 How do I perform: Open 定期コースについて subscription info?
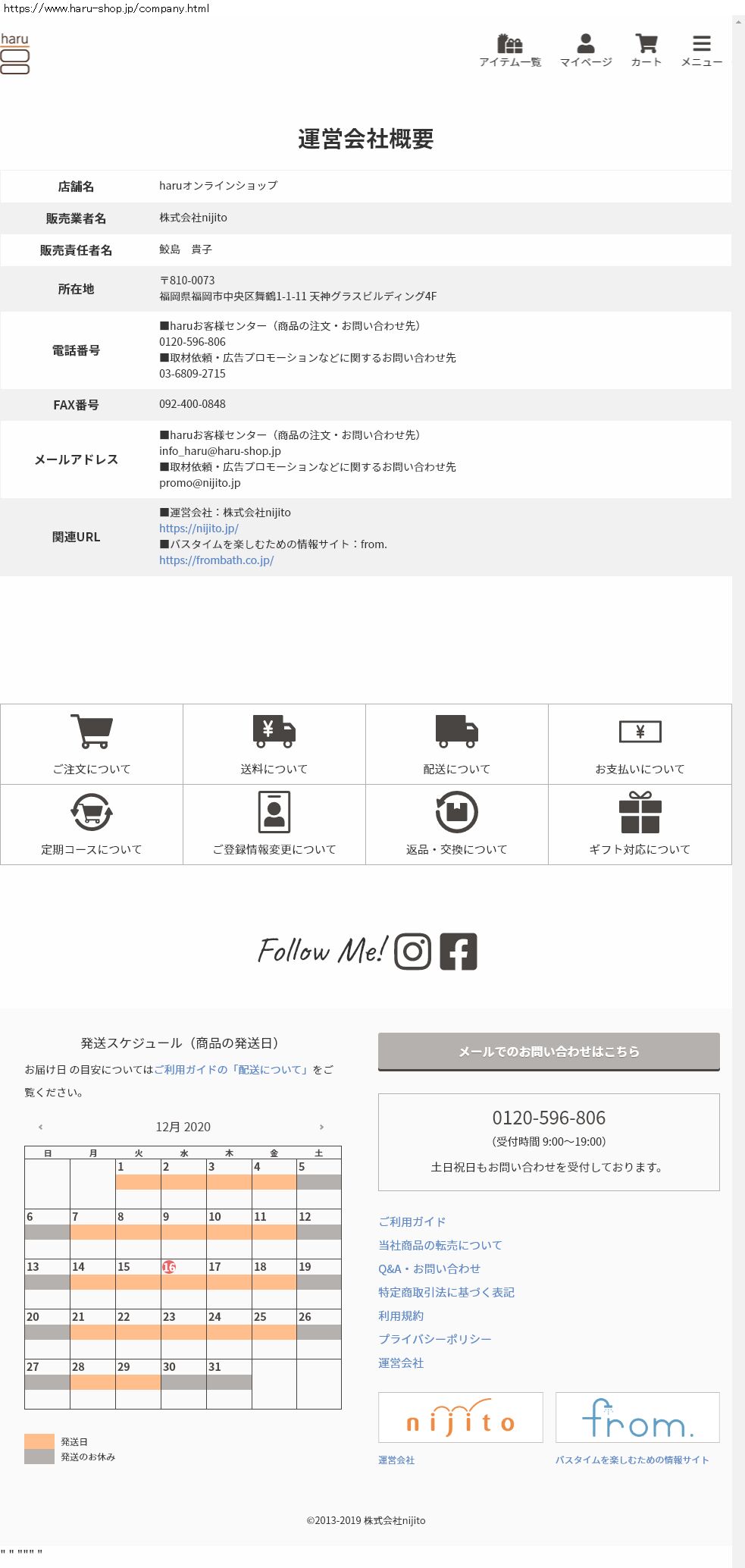pyautogui.click(x=92, y=824)
